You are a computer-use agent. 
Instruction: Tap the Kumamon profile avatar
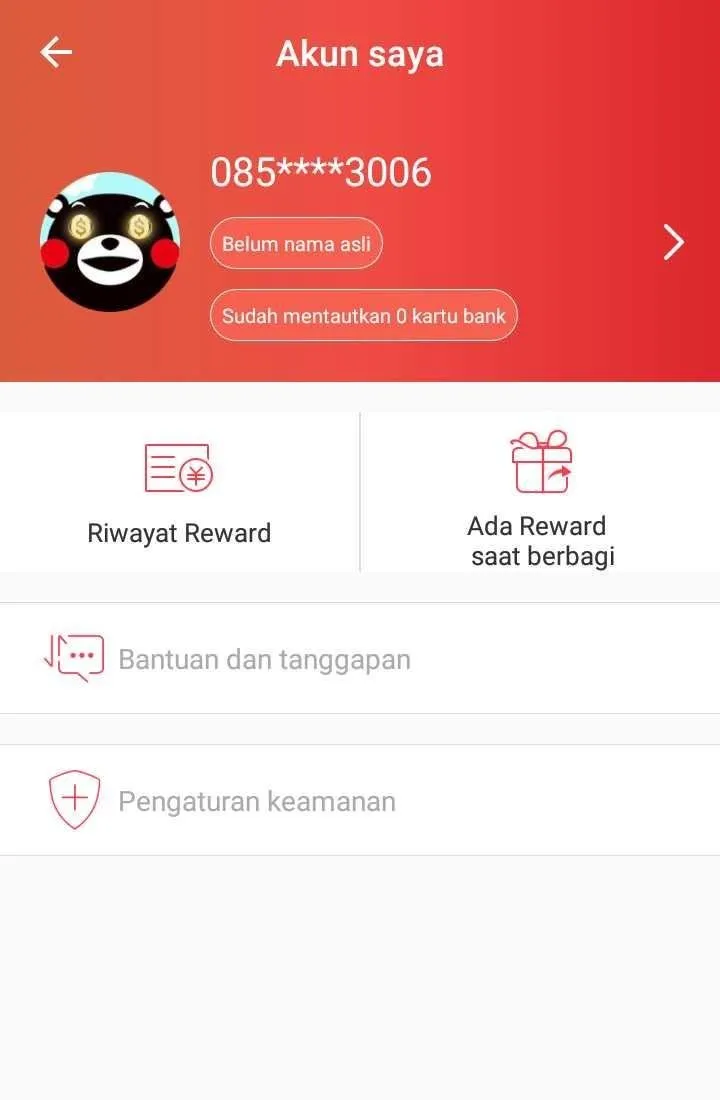click(x=110, y=241)
